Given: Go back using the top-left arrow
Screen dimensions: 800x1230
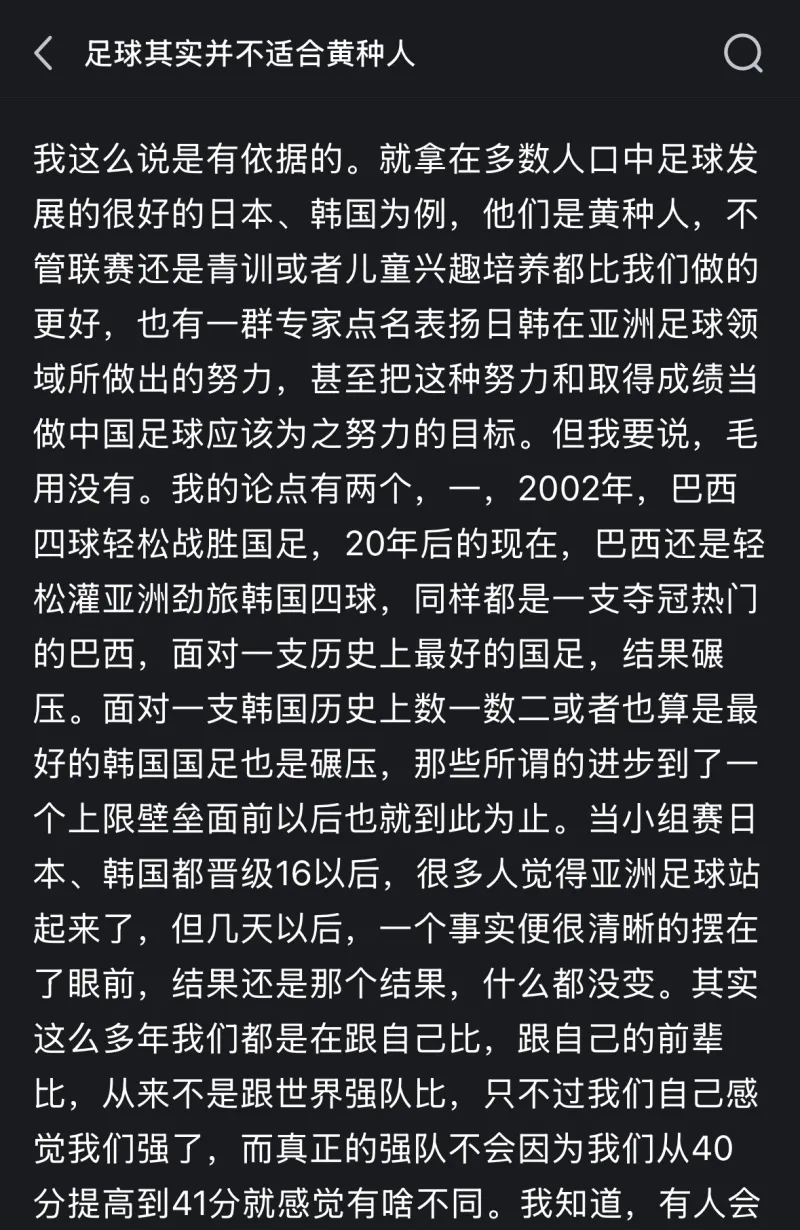Looking at the screenshot, I should (x=43, y=53).
